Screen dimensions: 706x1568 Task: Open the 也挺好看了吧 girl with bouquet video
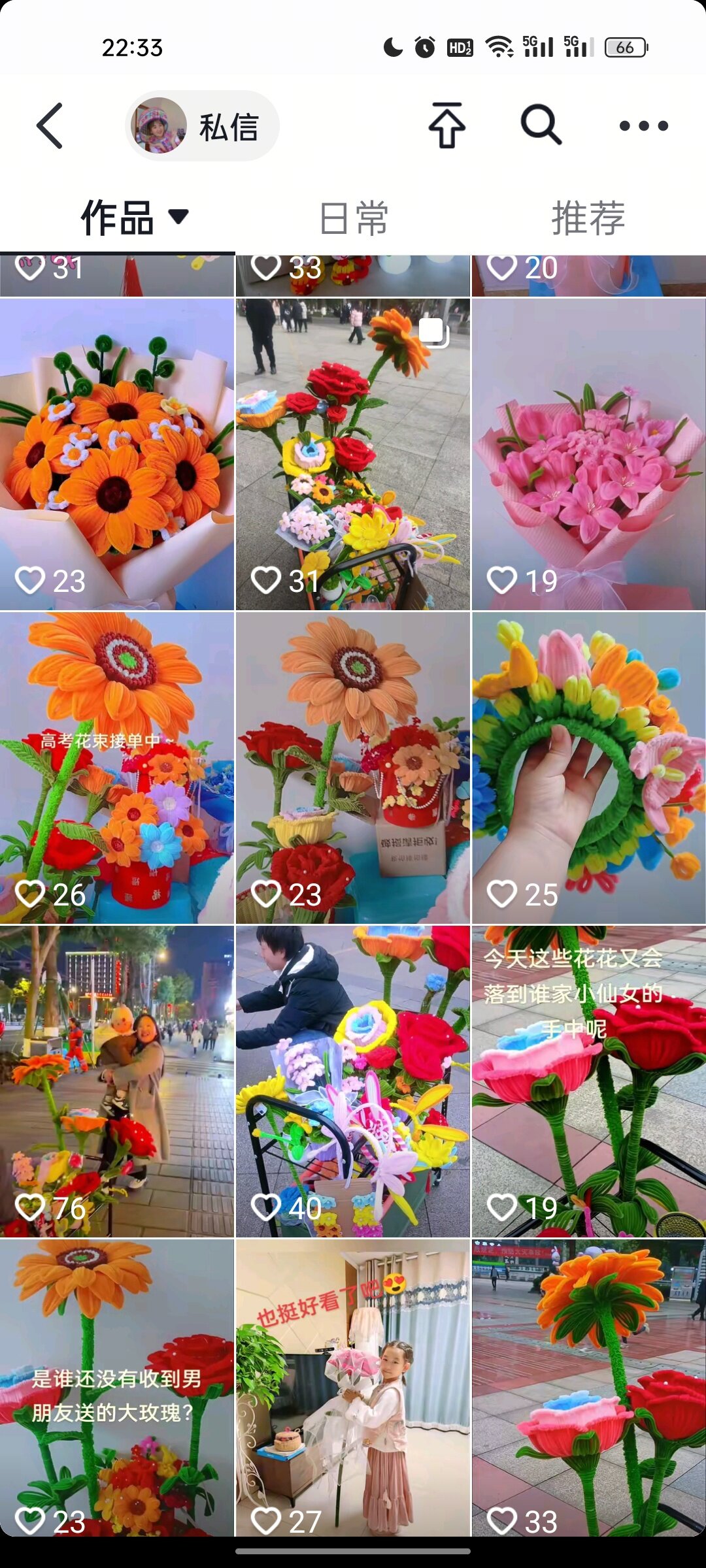(353, 1388)
